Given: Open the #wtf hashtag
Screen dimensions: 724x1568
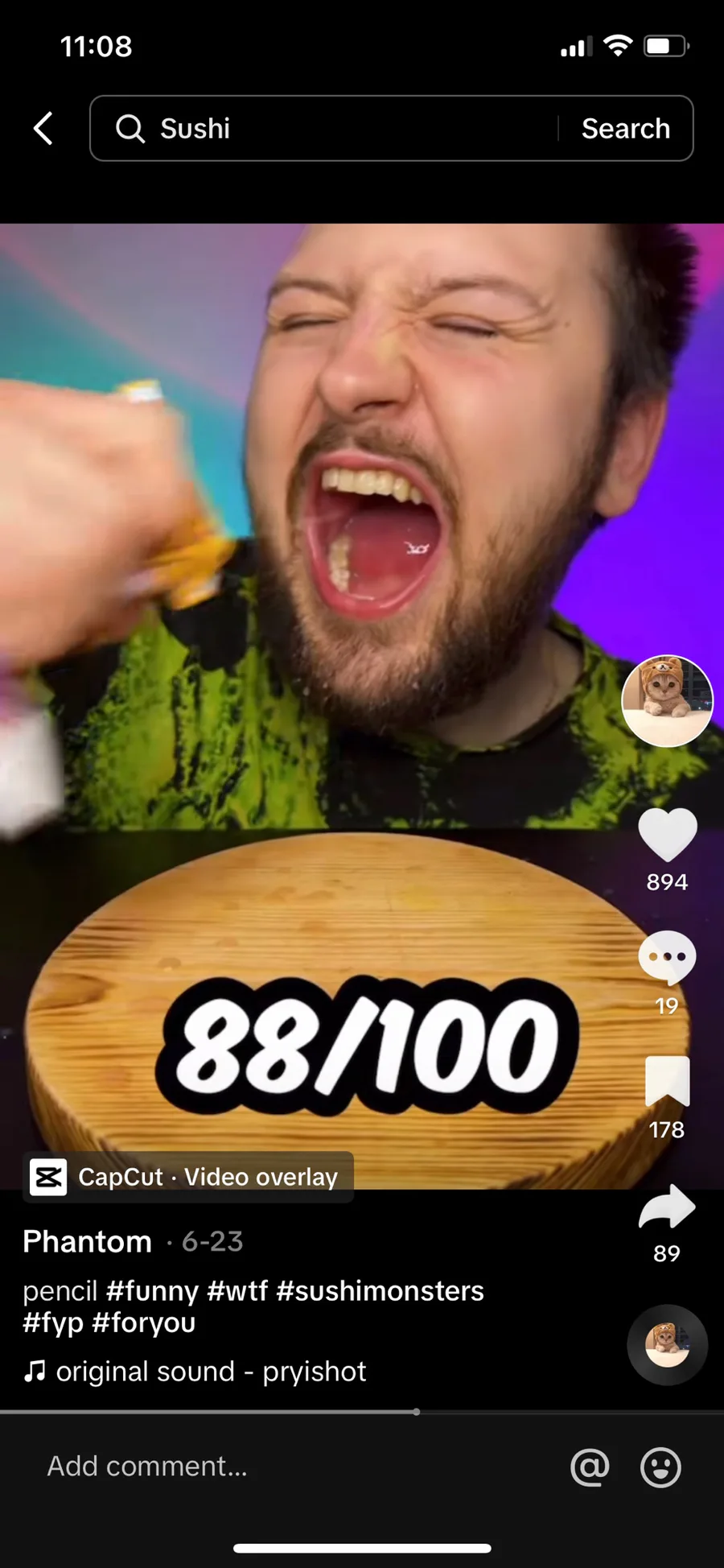Looking at the screenshot, I should [237, 1290].
